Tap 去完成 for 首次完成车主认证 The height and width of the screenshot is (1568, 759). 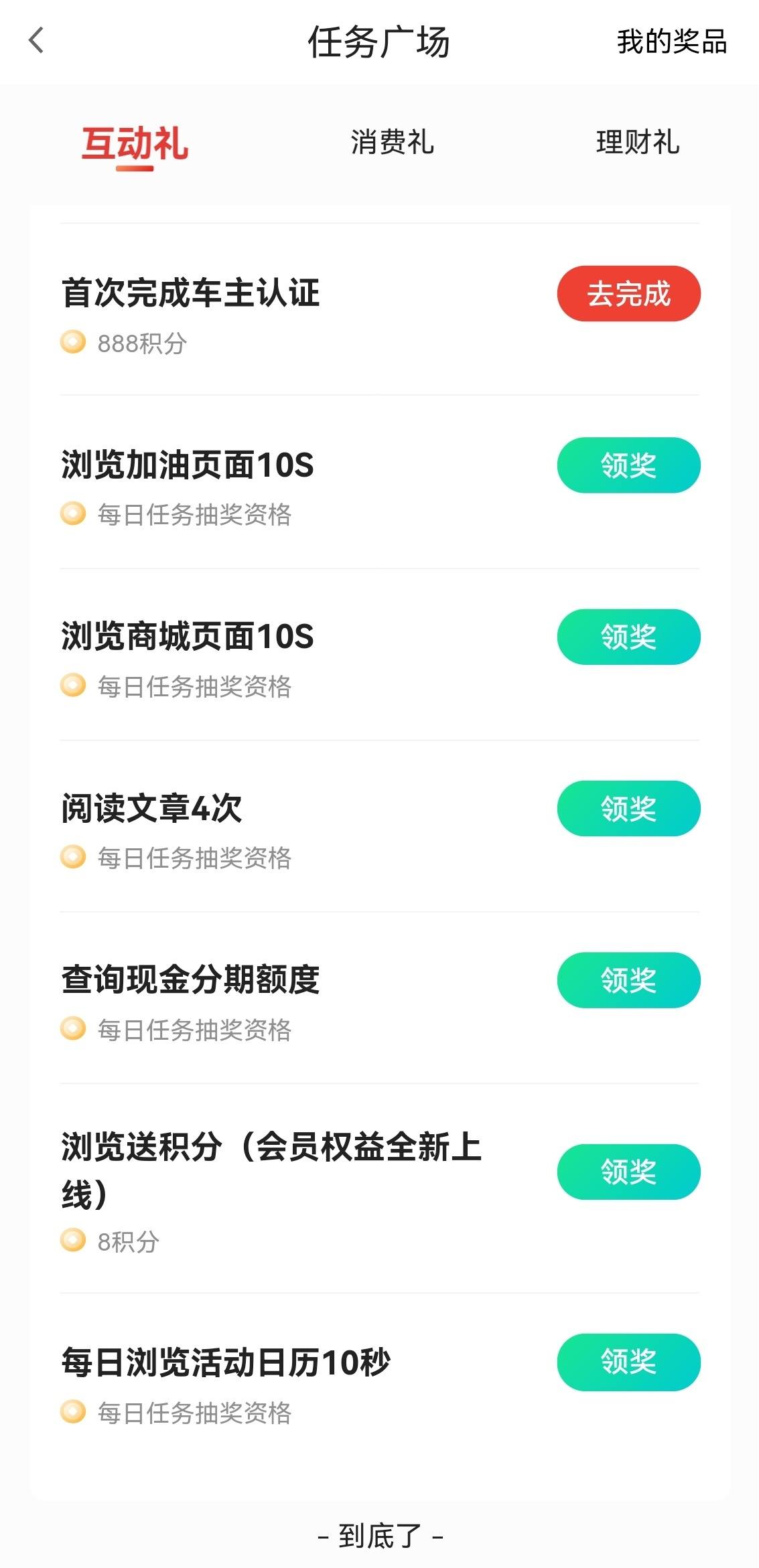[x=628, y=294]
